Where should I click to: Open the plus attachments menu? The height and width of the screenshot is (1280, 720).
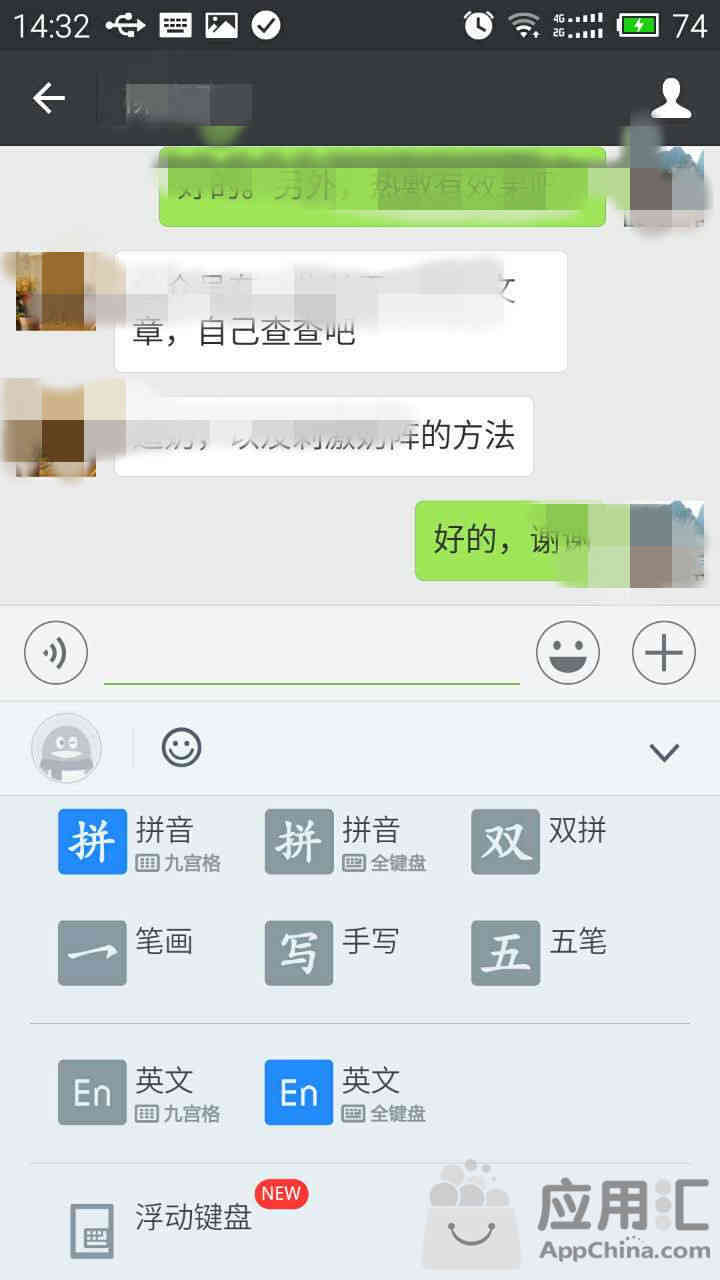pos(664,653)
